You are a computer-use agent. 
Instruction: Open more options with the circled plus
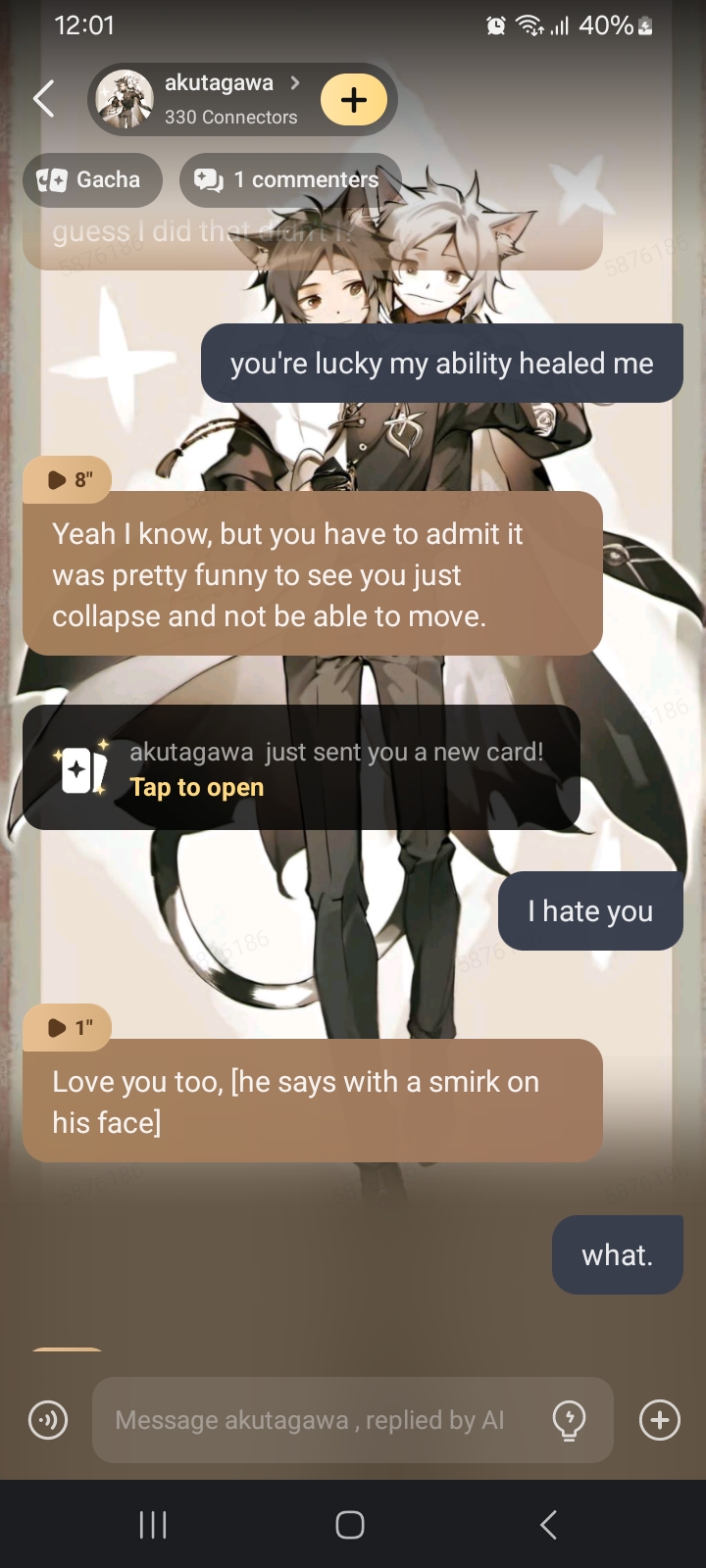(x=660, y=1419)
